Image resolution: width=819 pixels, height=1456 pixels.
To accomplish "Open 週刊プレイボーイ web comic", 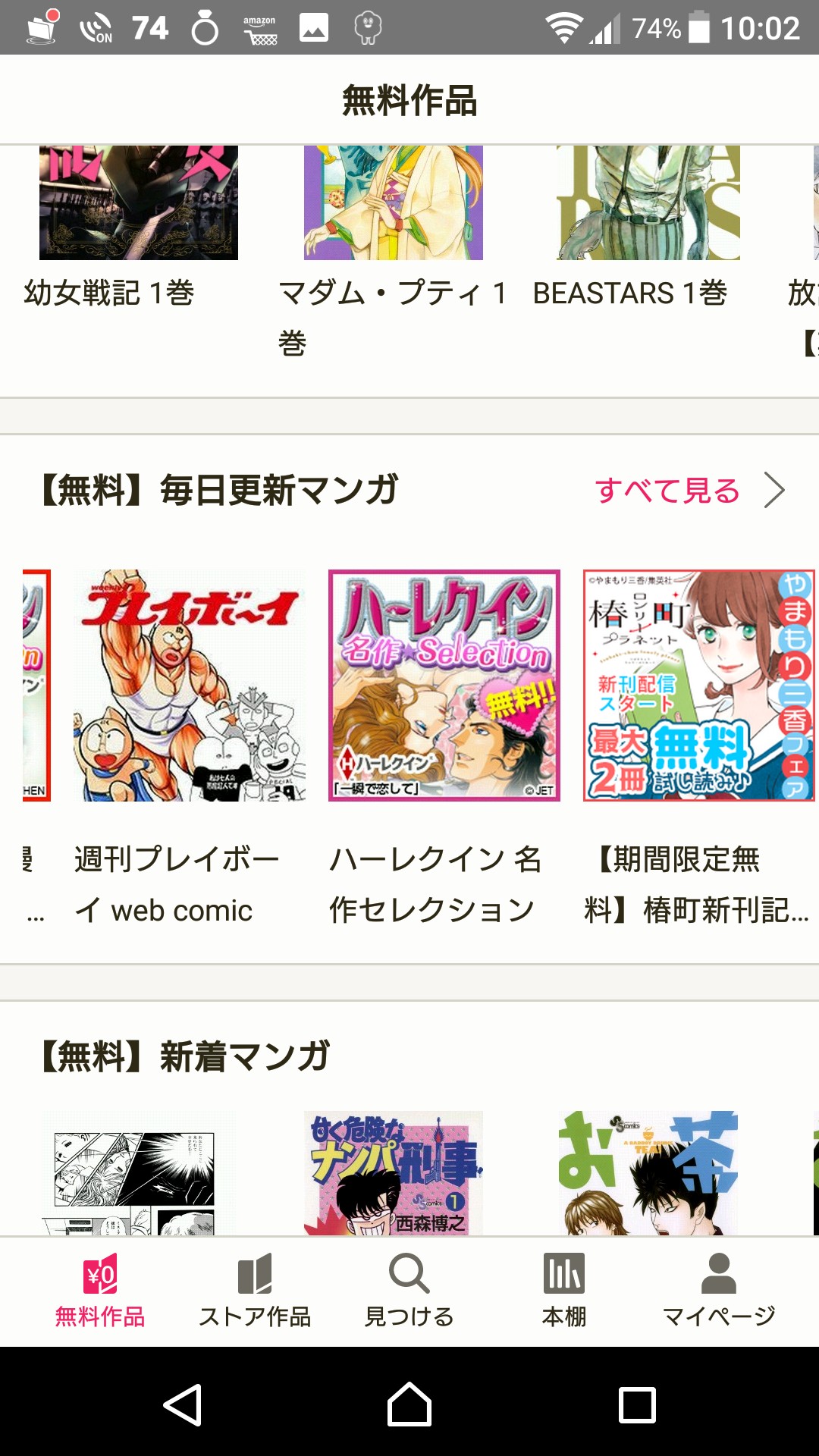I will (190, 686).
